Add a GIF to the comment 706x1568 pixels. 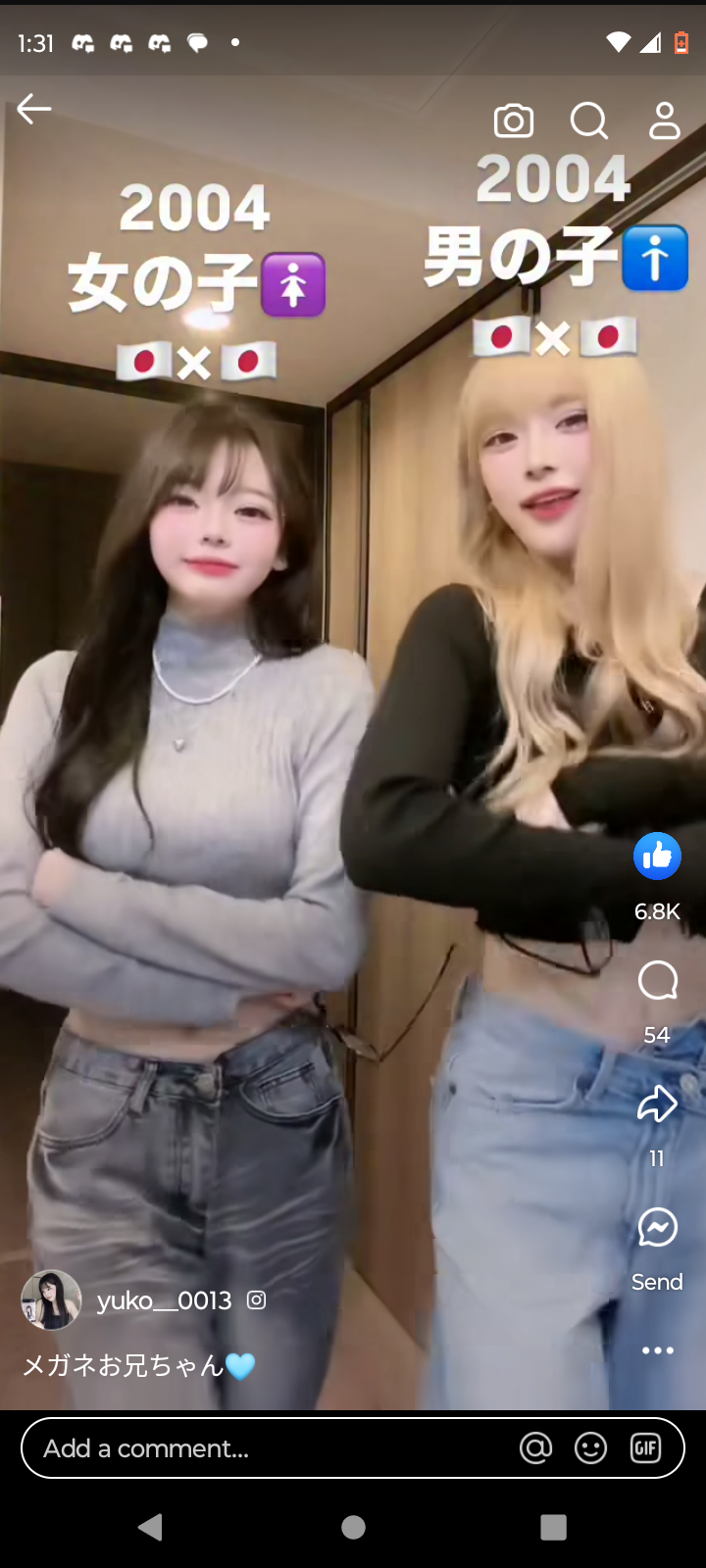645,1447
